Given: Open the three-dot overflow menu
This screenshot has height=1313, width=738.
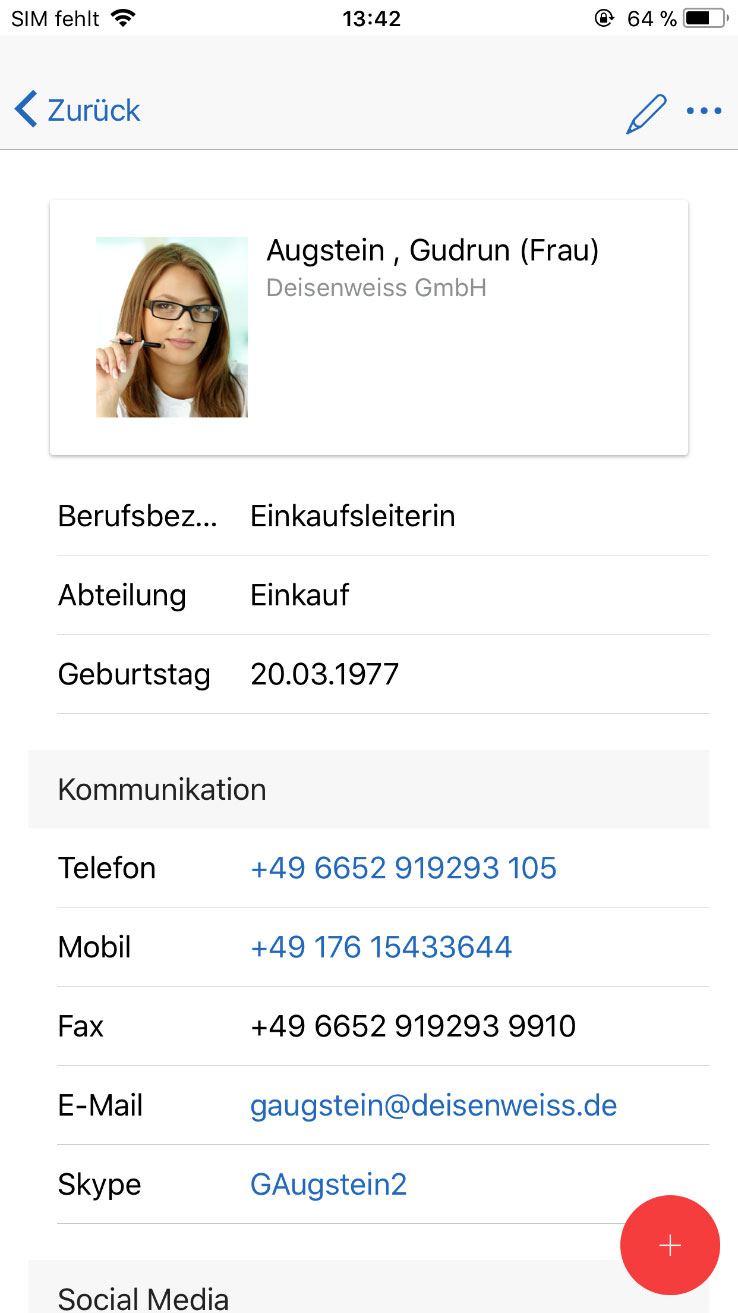Looking at the screenshot, I should pos(704,111).
